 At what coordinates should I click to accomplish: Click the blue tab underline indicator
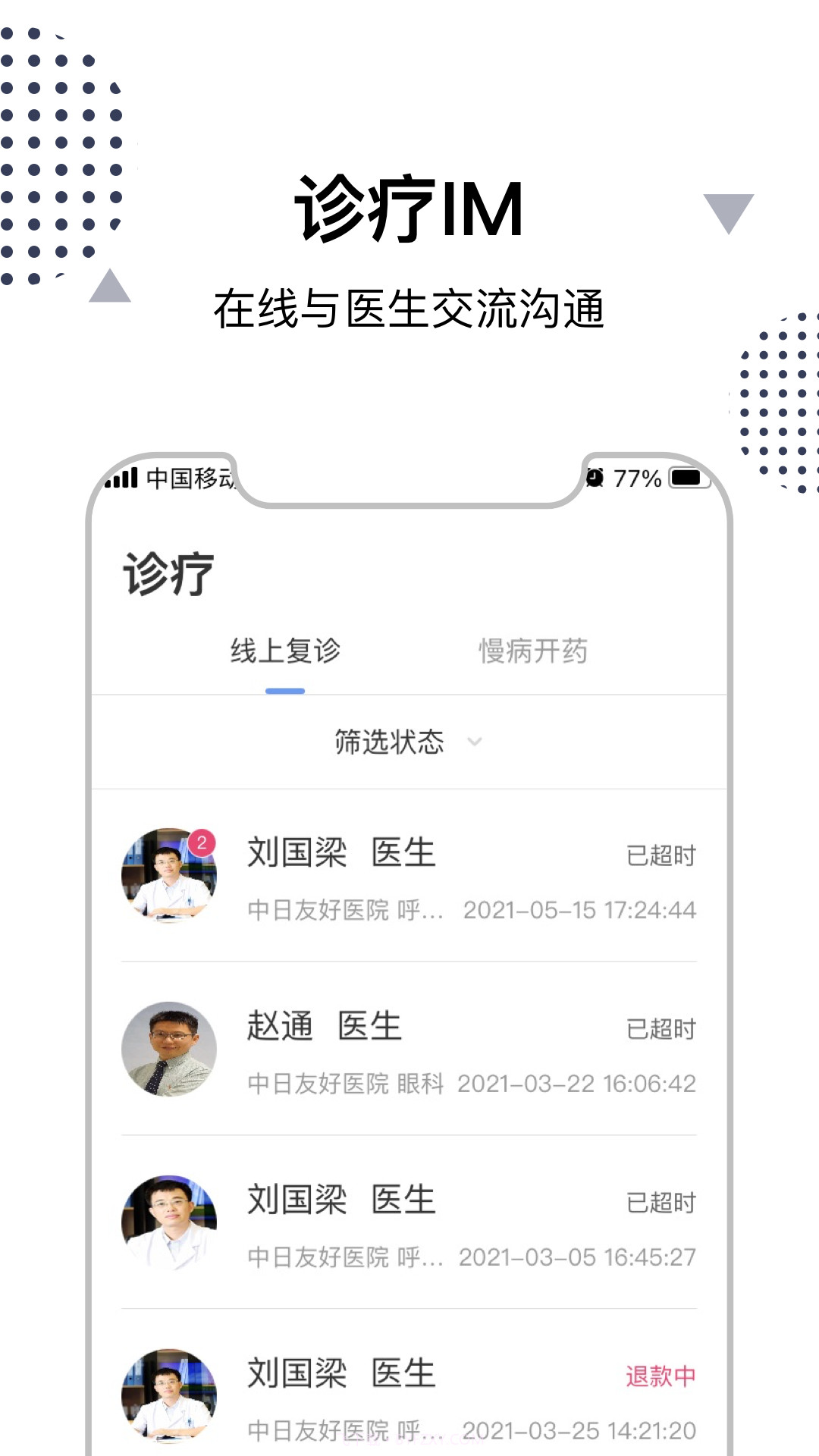(x=287, y=689)
